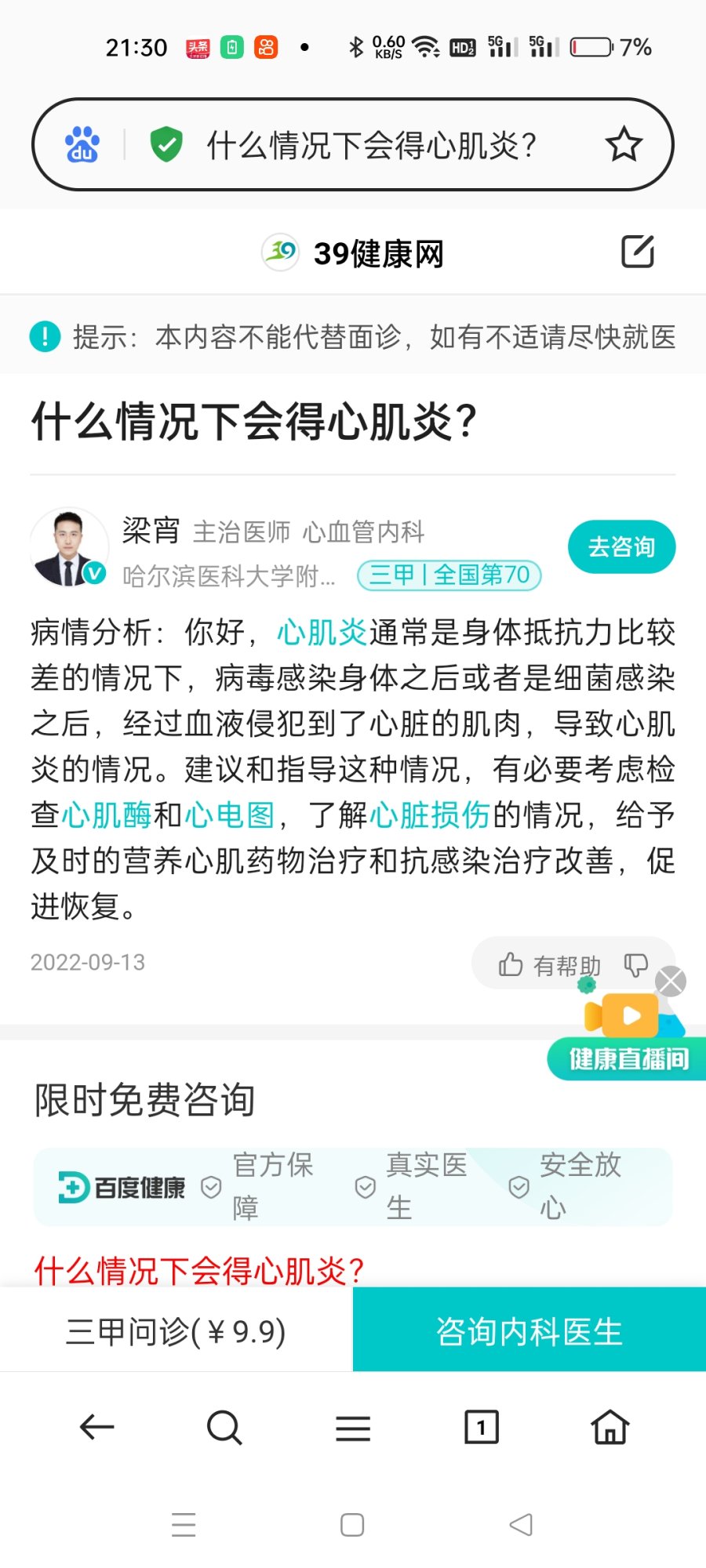
Task: Open the search icon in bottom toolbar
Action: (x=224, y=1428)
